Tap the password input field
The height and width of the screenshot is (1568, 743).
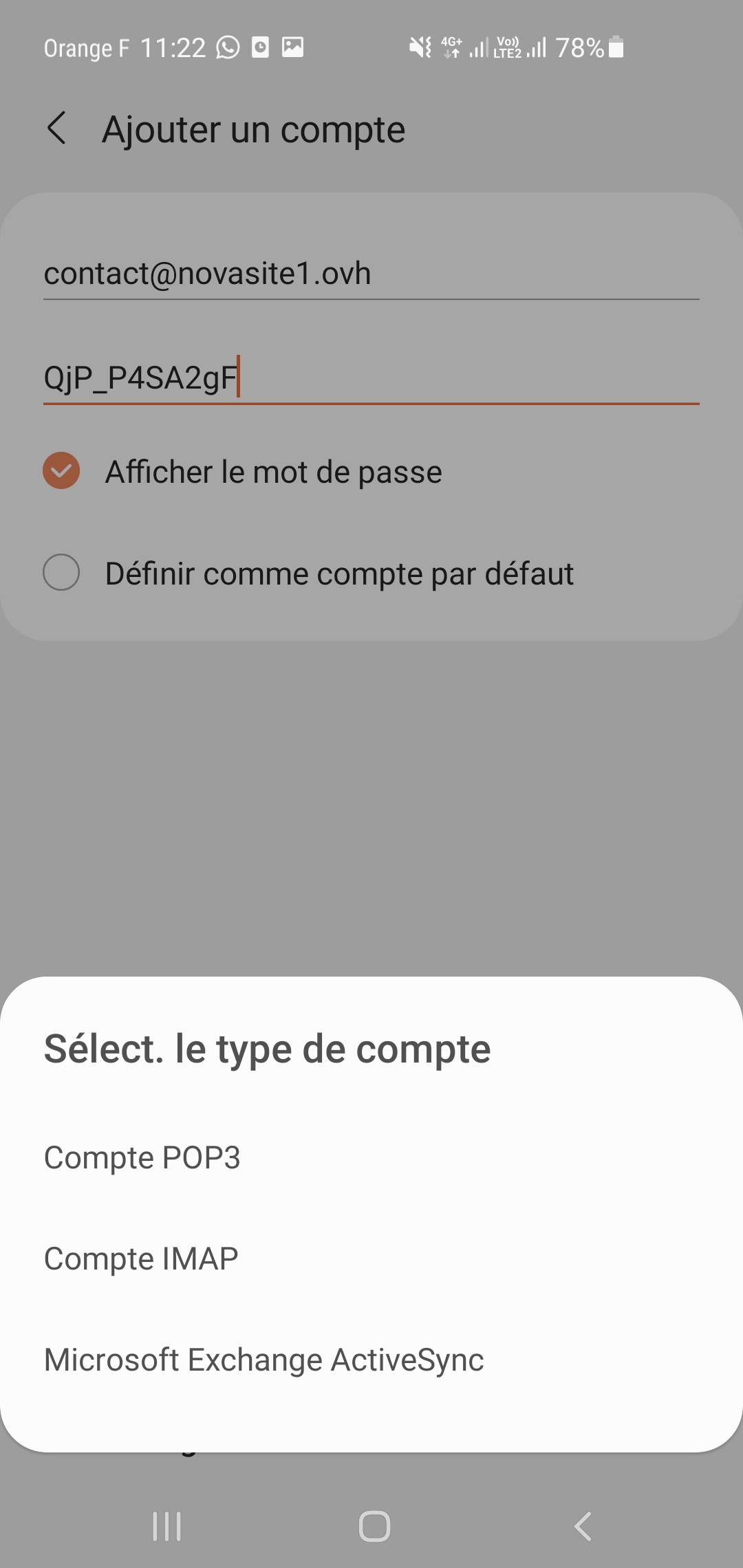tap(371, 378)
